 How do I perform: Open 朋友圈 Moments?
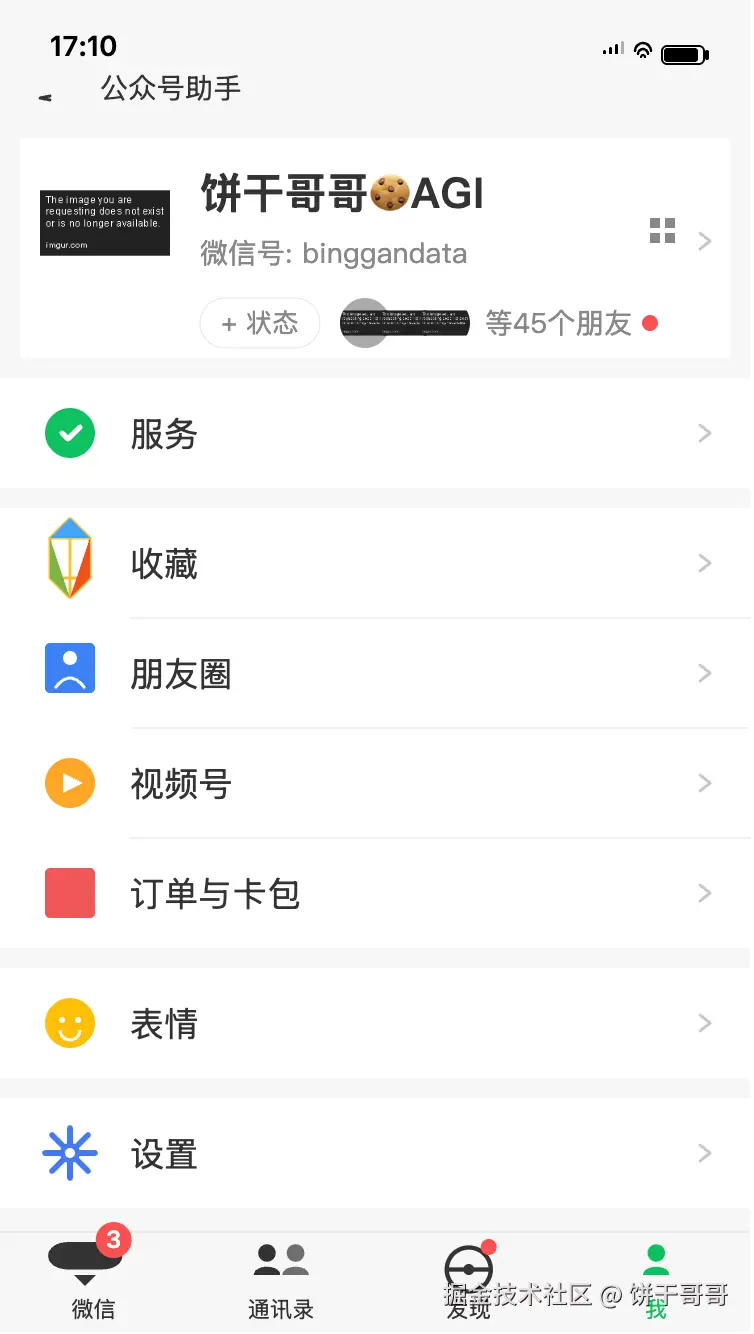point(377,674)
